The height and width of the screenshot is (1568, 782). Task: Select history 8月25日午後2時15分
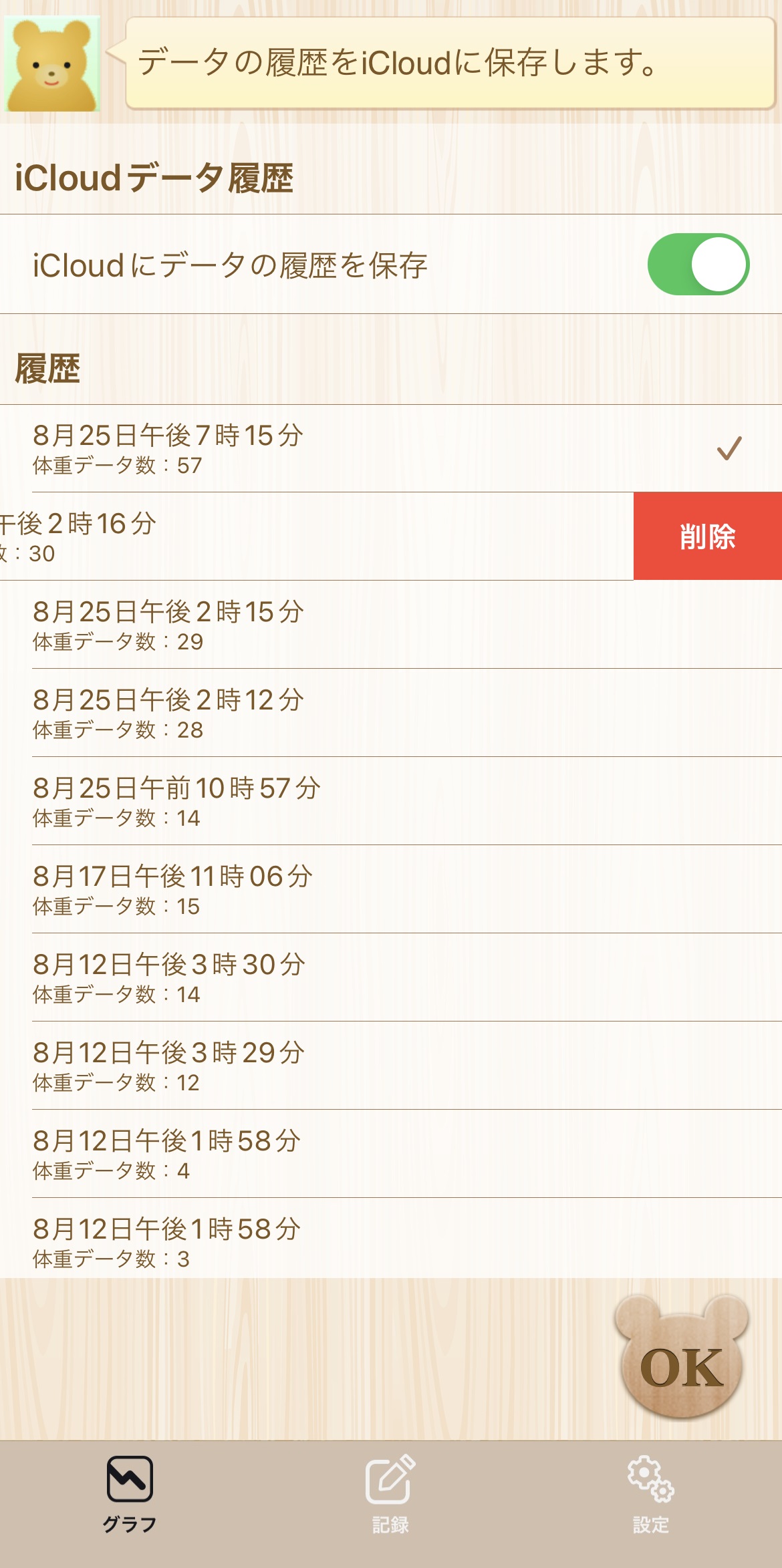click(x=334, y=625)
